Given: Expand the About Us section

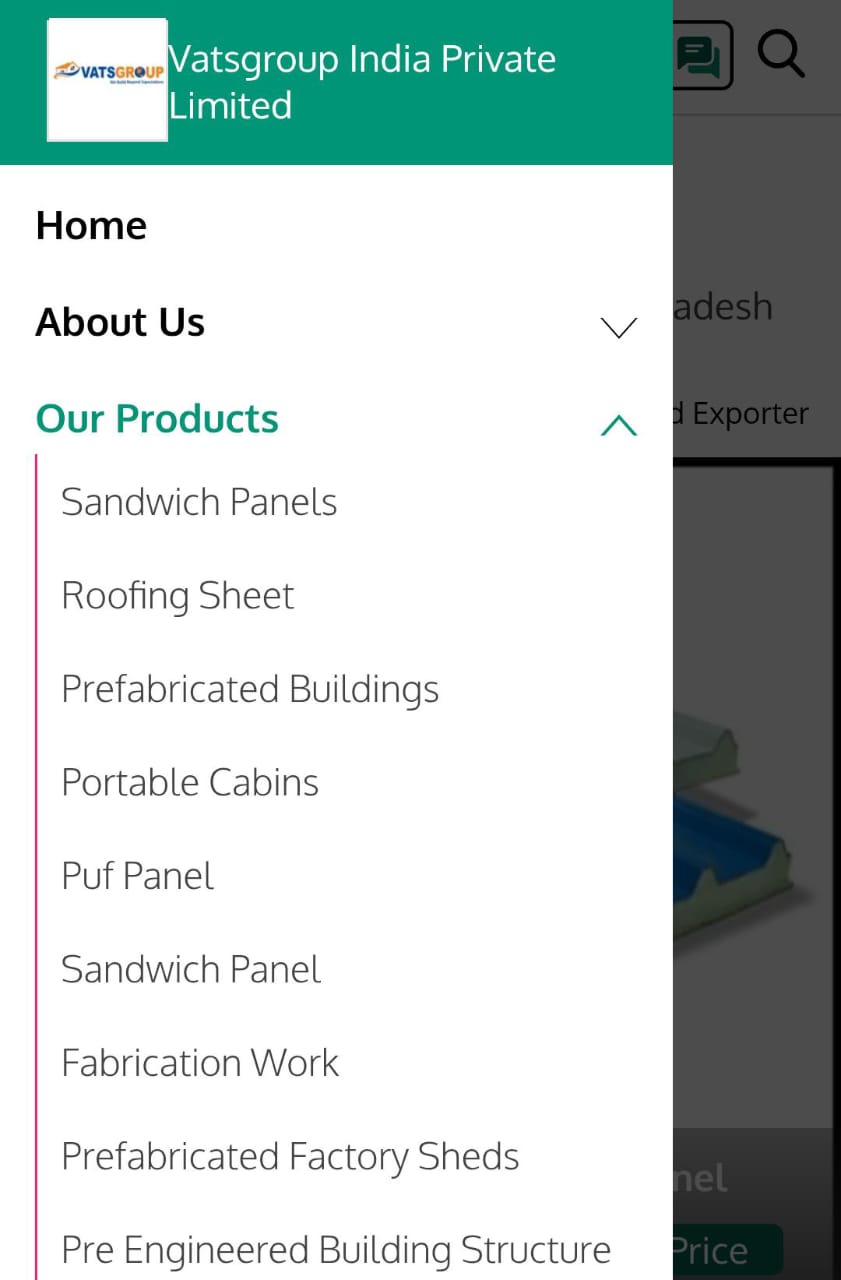Looking at the screenshot, I should click(x=618, y=326).
